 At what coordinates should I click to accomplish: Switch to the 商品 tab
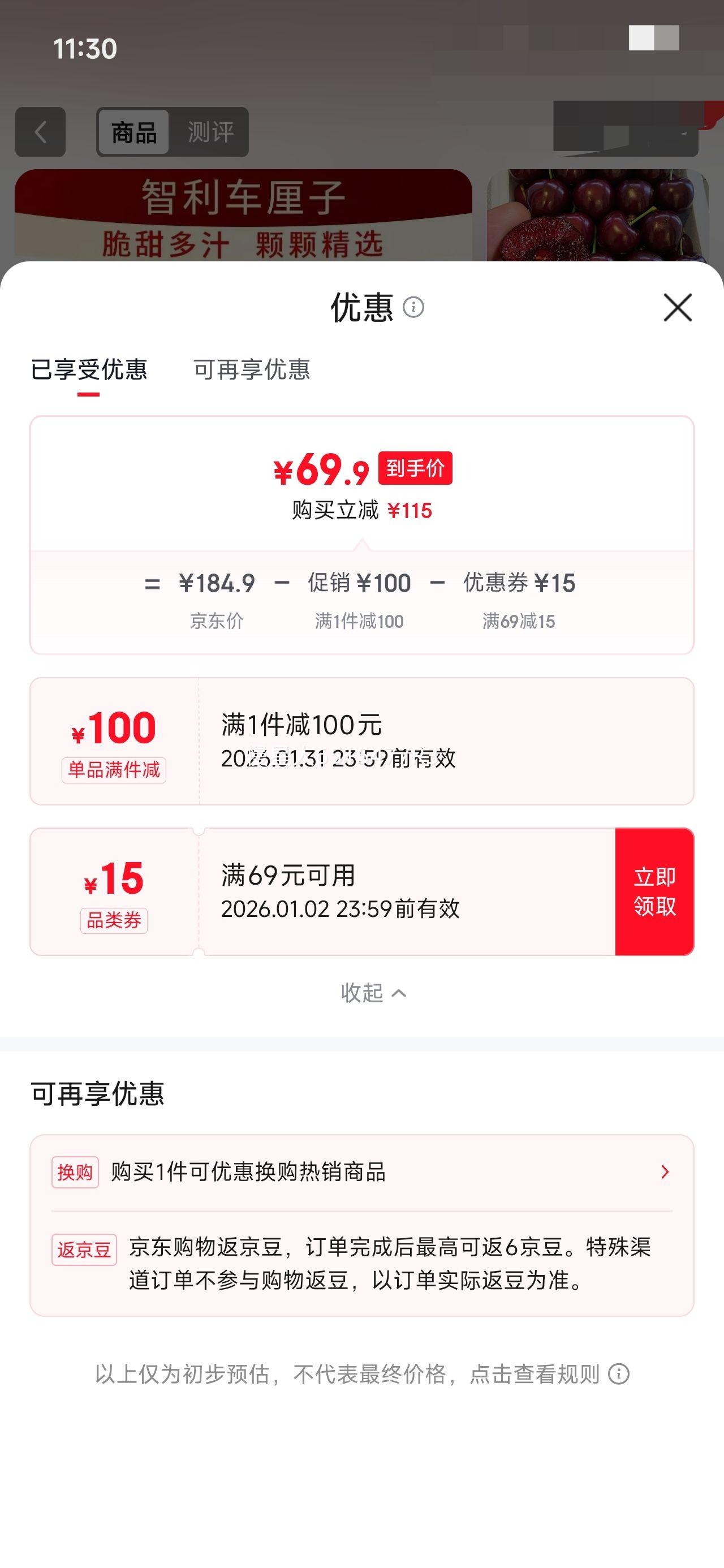tap(135, 133)
